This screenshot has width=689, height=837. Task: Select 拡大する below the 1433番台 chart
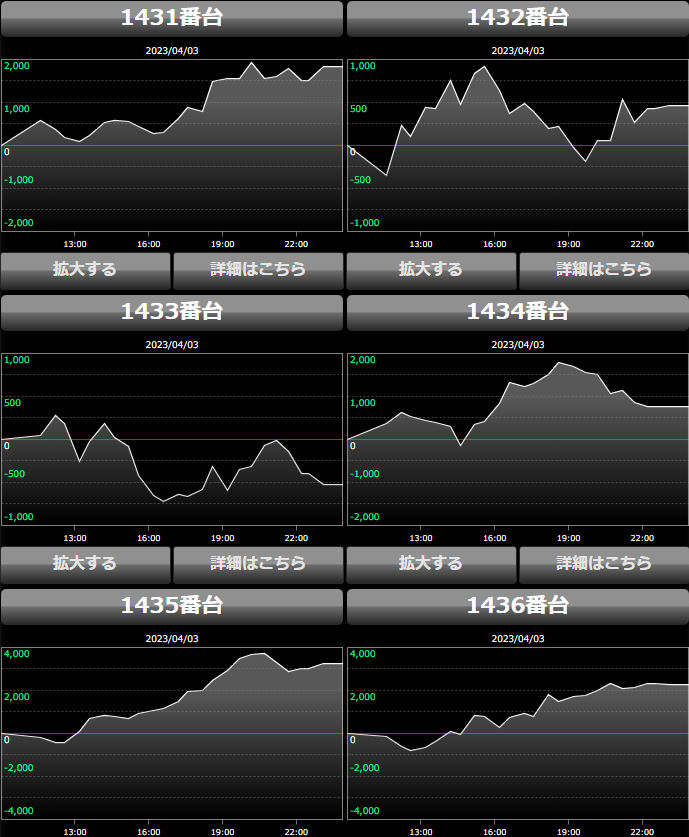pos(85,563)
